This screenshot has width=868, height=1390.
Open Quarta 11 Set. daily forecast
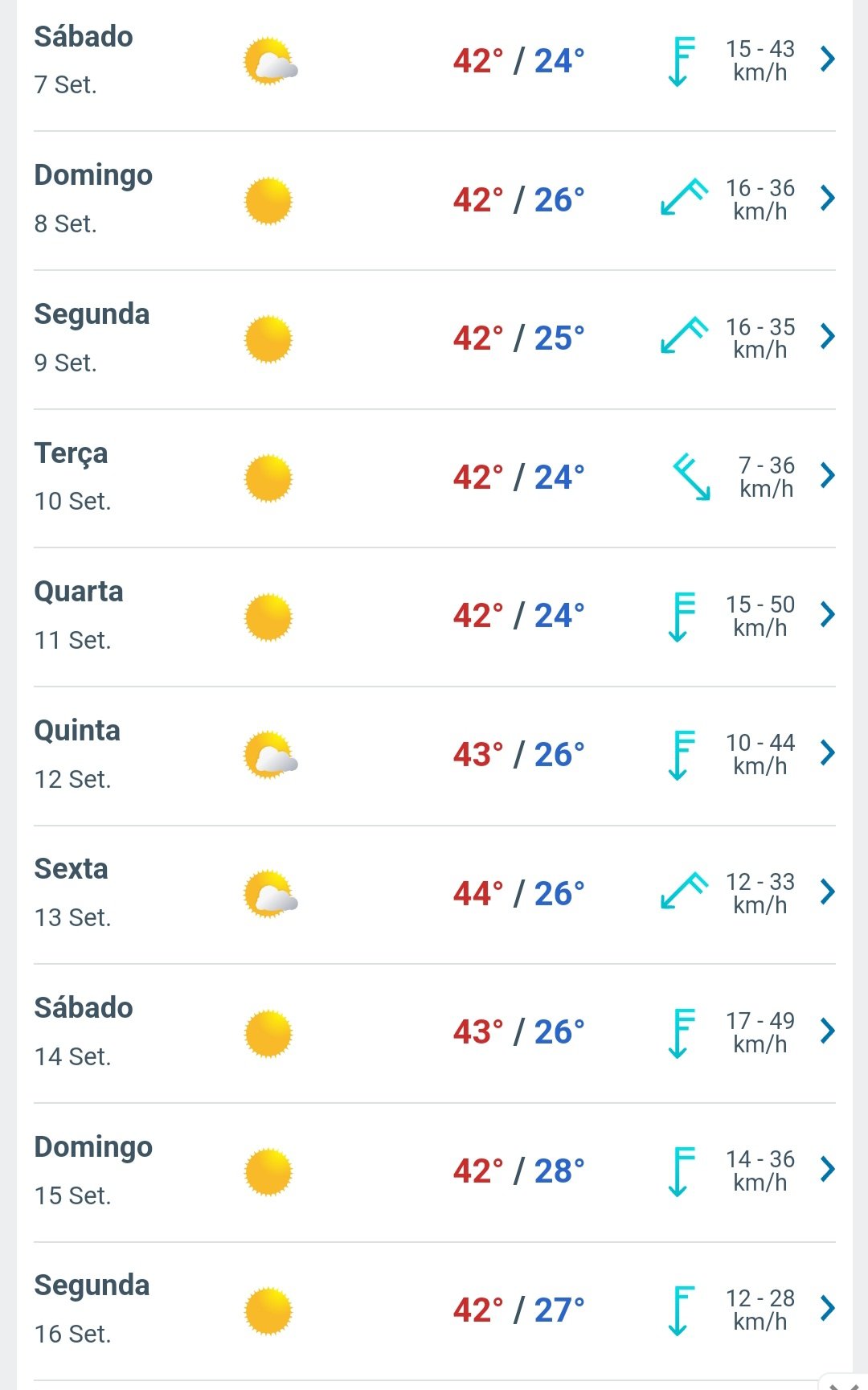pos(434,617)
